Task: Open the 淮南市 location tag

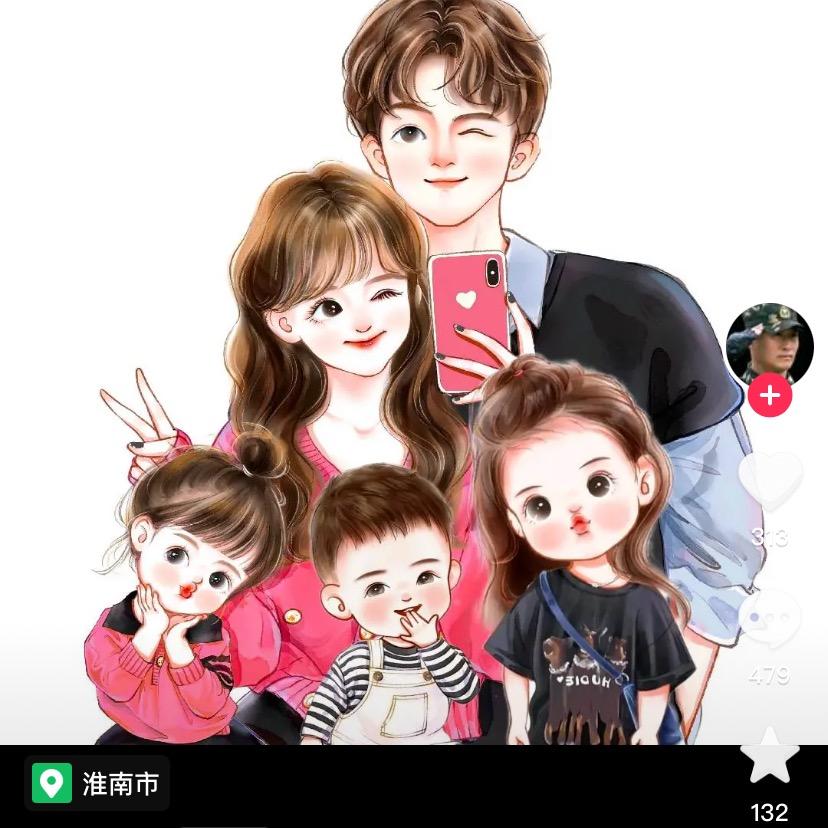Action: pos(97,783)
